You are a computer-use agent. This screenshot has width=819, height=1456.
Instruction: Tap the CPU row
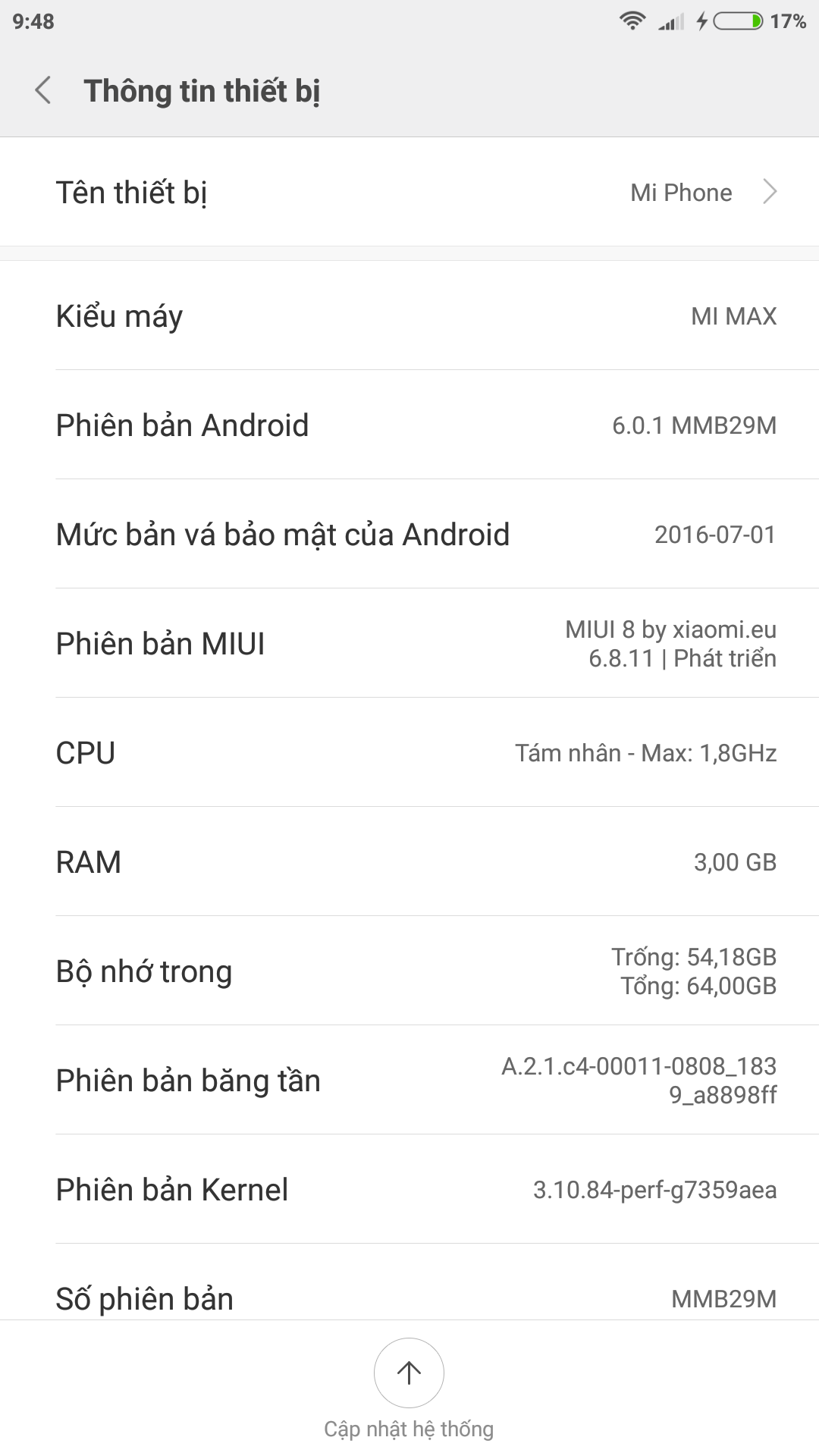click(x=409, y=752)
